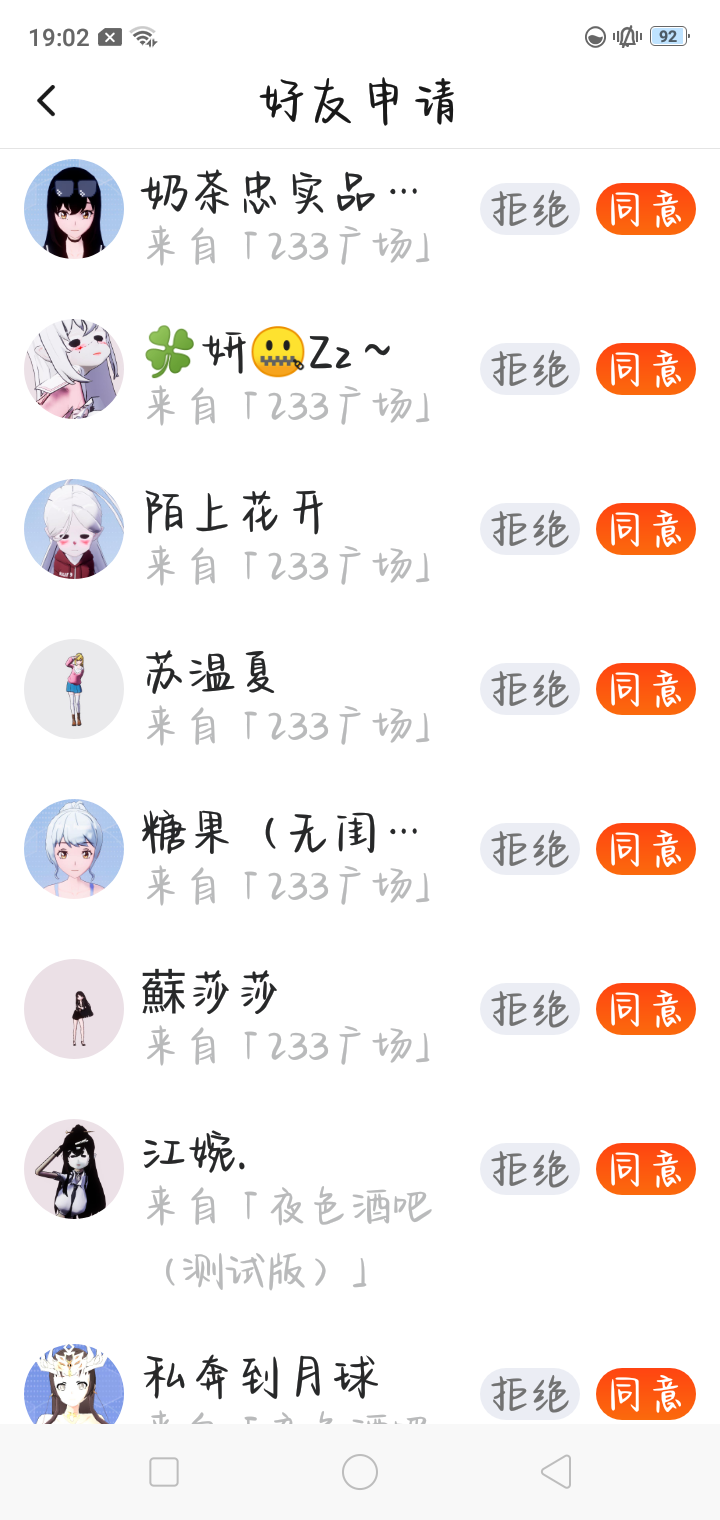Reject friend request from 奶茶忠实品…
The height and width of the screenshot is (1520, 720).
(x=530, y=209)
